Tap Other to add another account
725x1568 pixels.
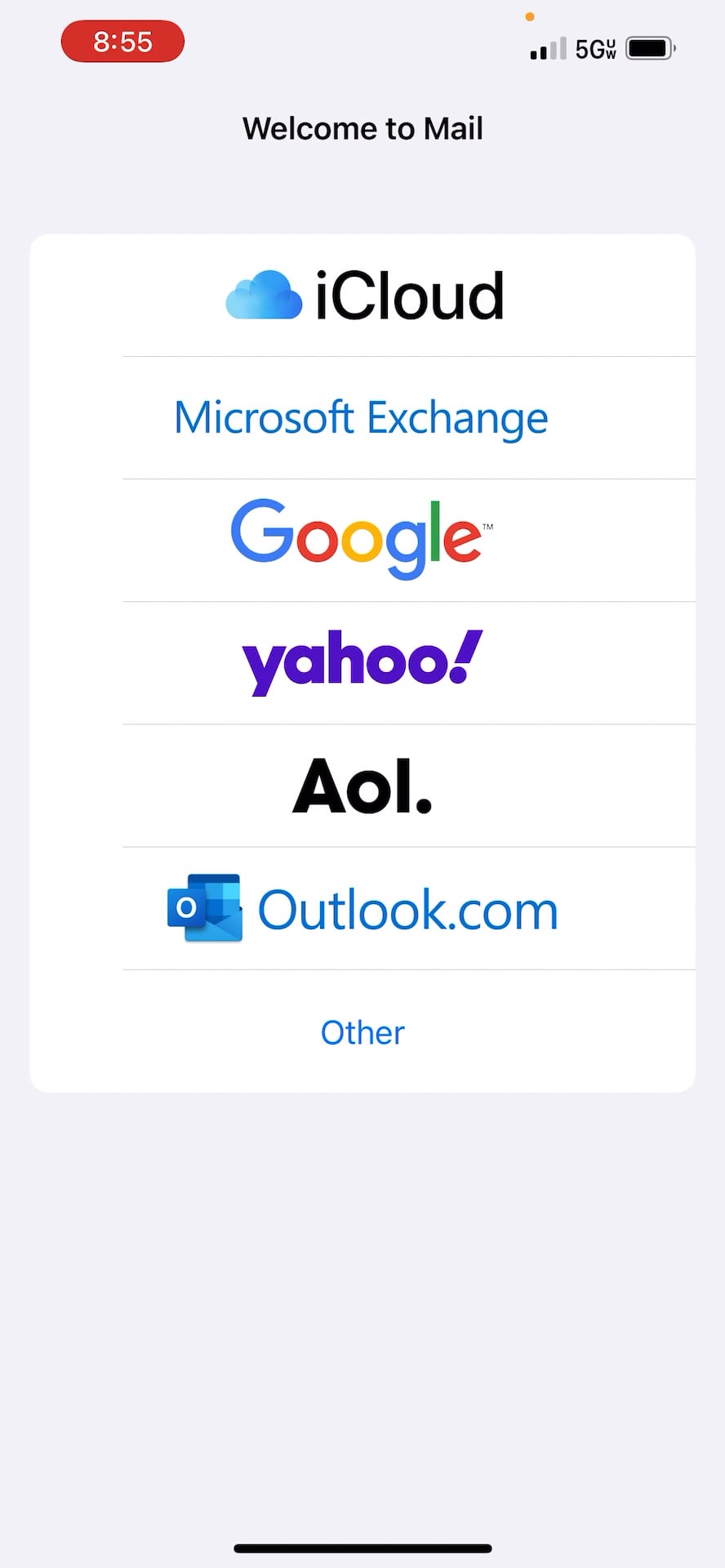[x=362, y=1032]
